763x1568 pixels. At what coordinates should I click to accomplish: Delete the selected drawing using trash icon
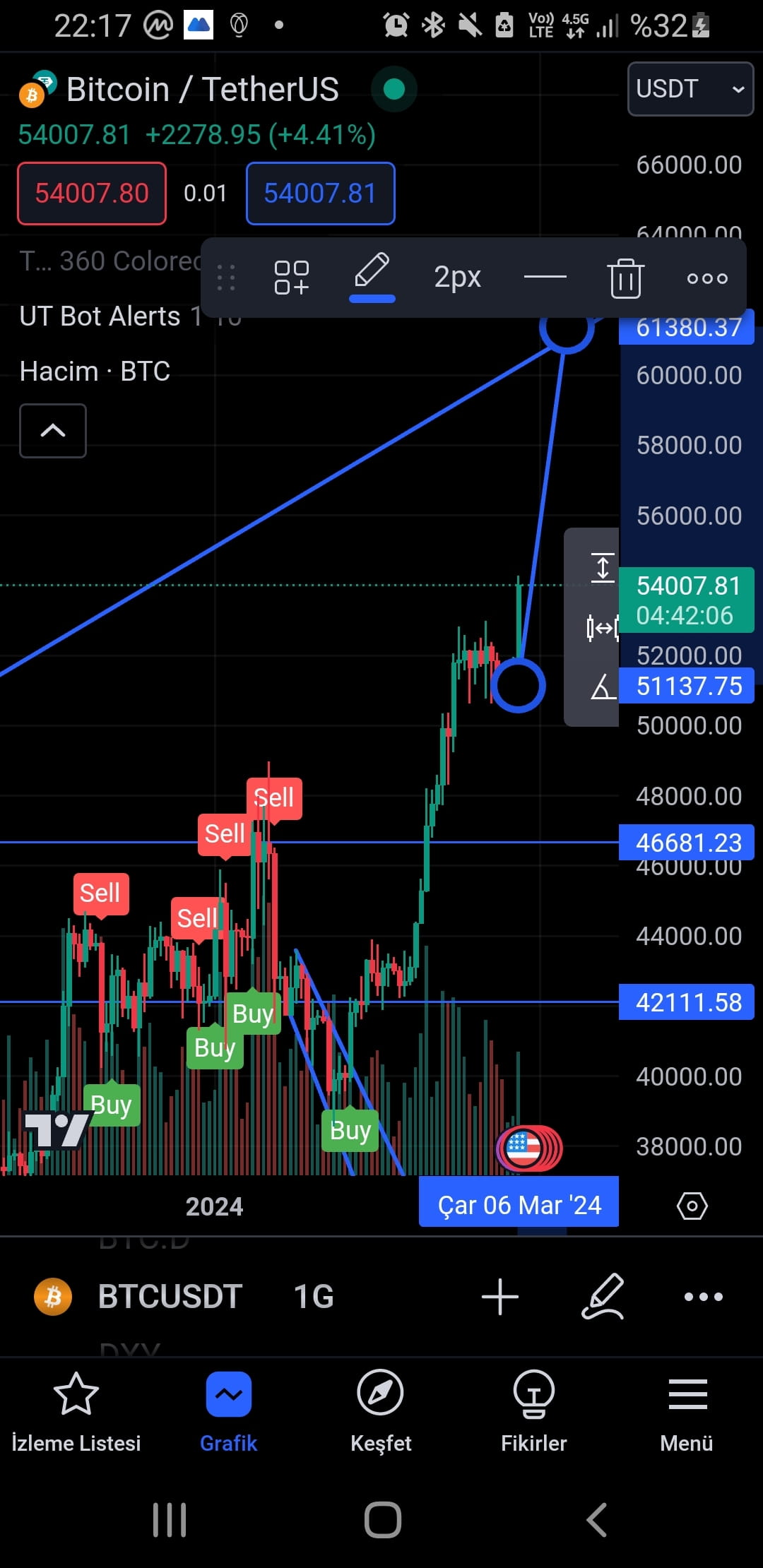point(625,278)
